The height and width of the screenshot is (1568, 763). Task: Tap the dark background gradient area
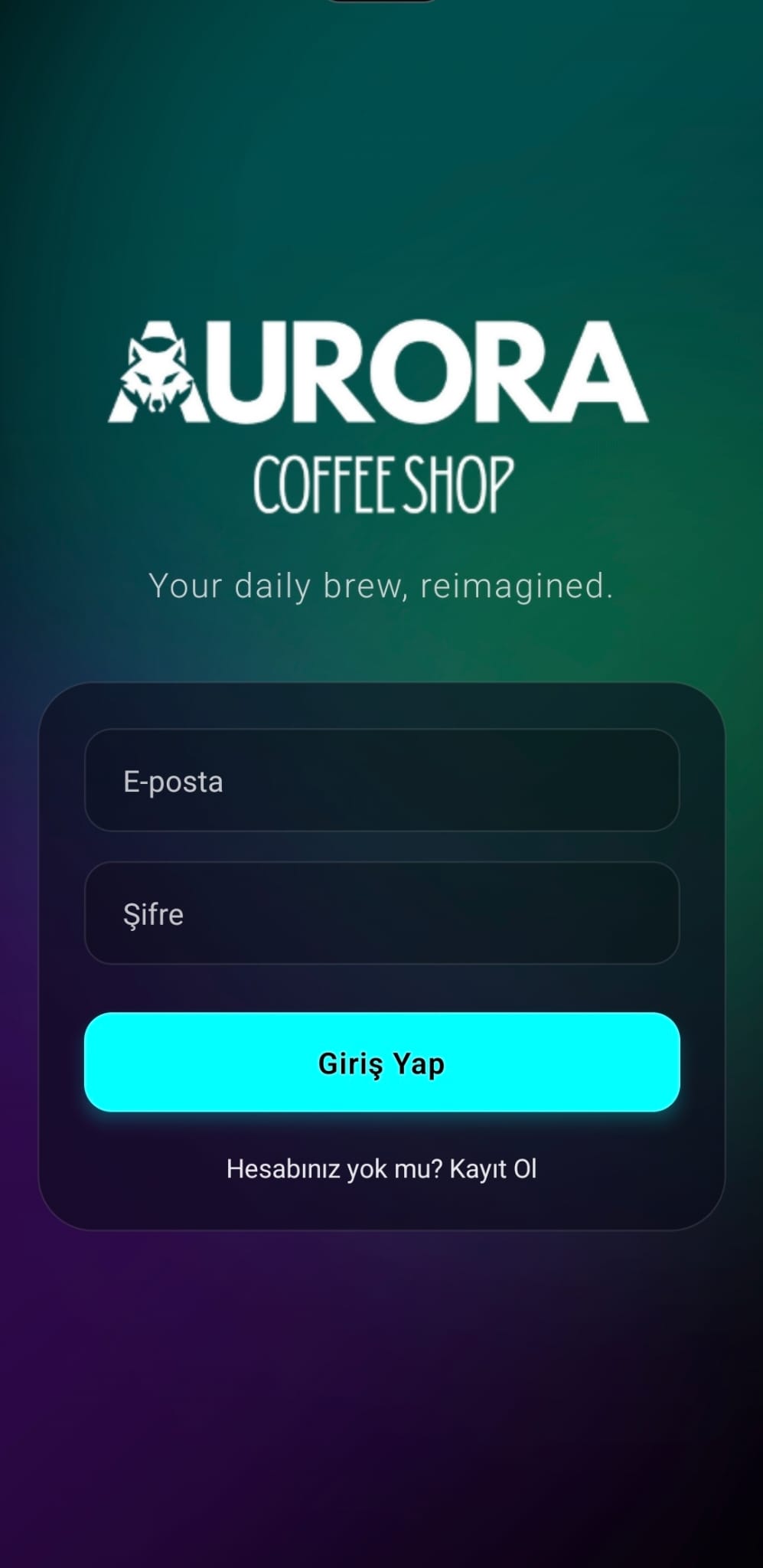[383, 1416]
